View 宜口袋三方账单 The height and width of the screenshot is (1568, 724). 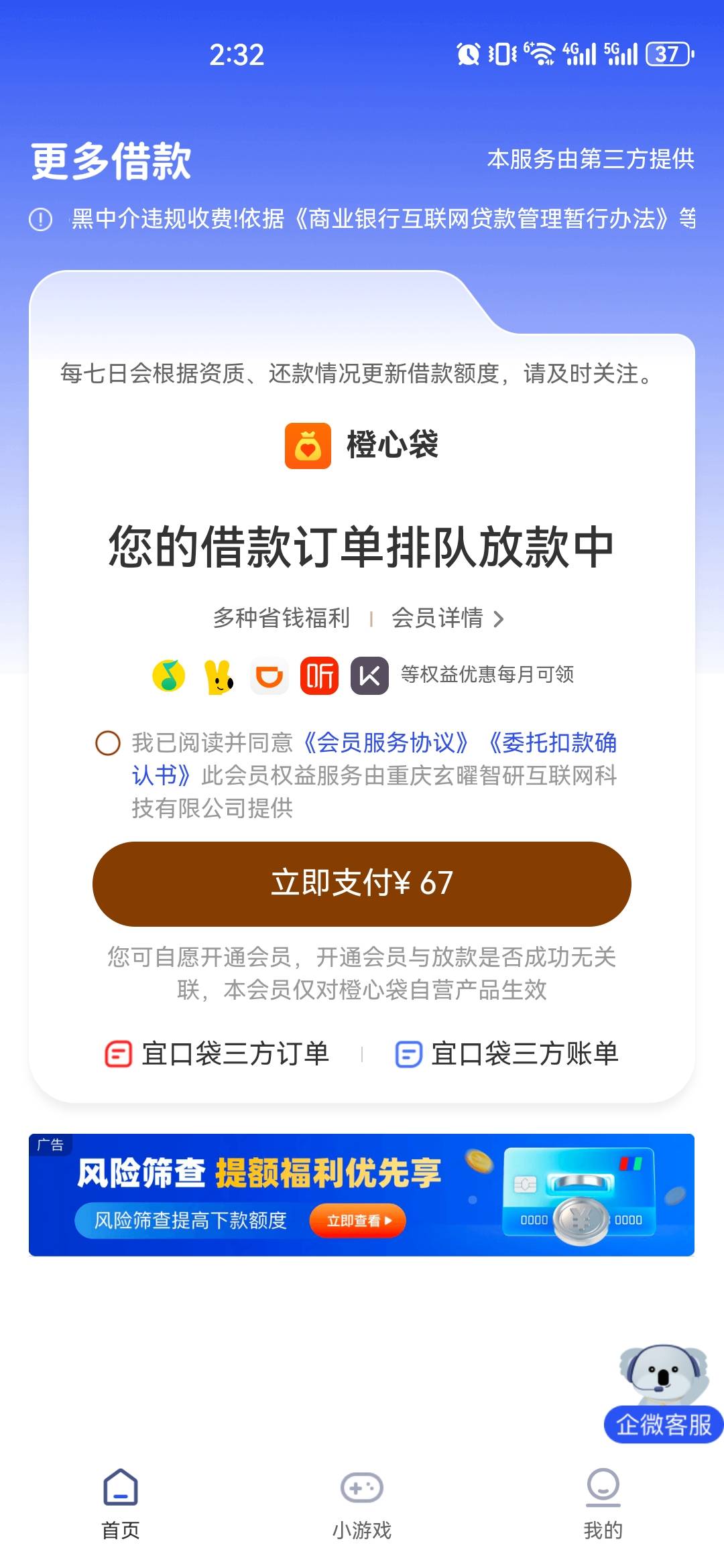(507, 1054)
